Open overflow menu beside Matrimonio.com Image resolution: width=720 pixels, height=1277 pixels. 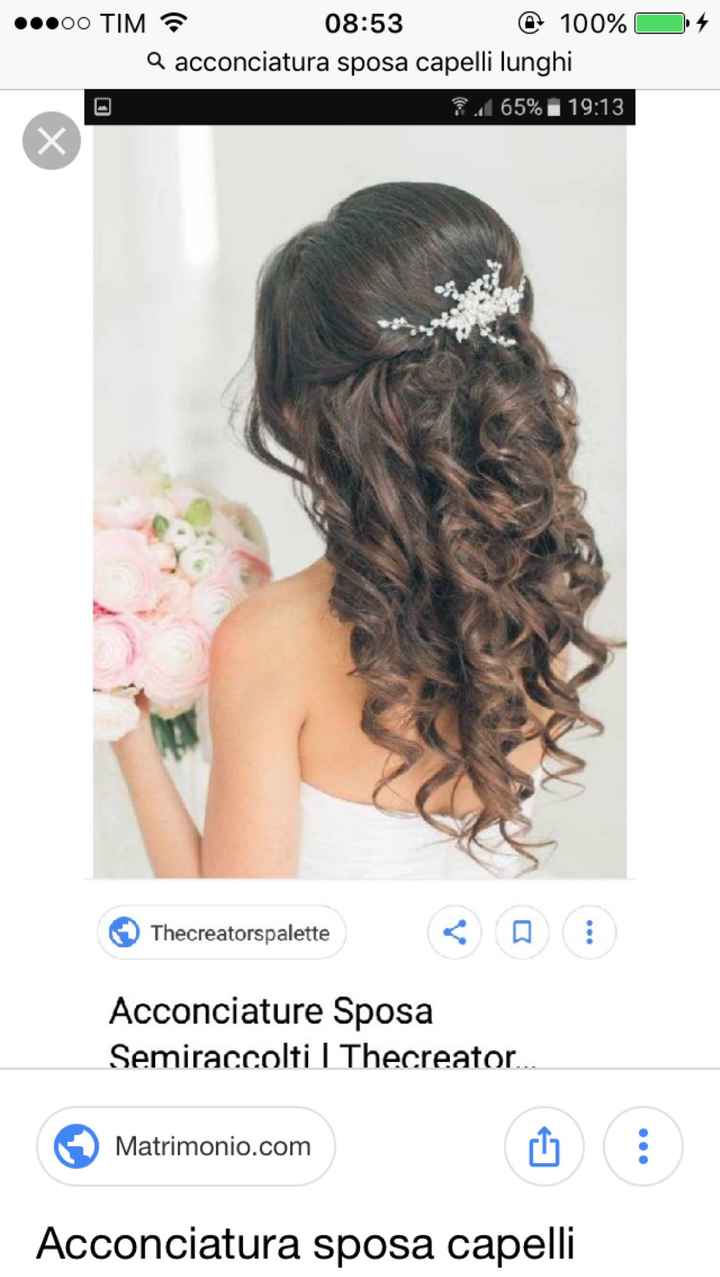tap(644, 1146)
